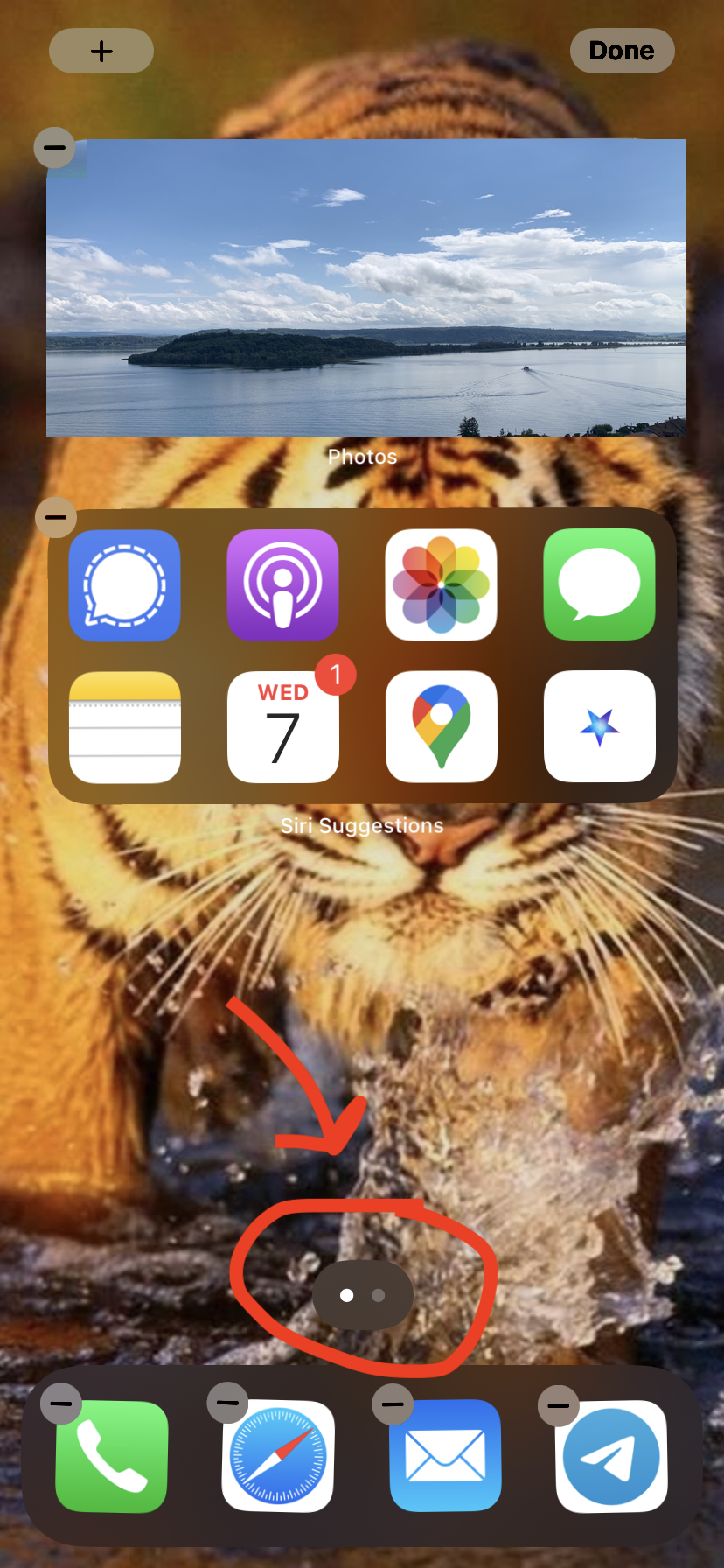The height and width of the screenshot is (1568, 724).
Task: Remove the Phone app from the dock
Action: click(x=61, y=1404)
